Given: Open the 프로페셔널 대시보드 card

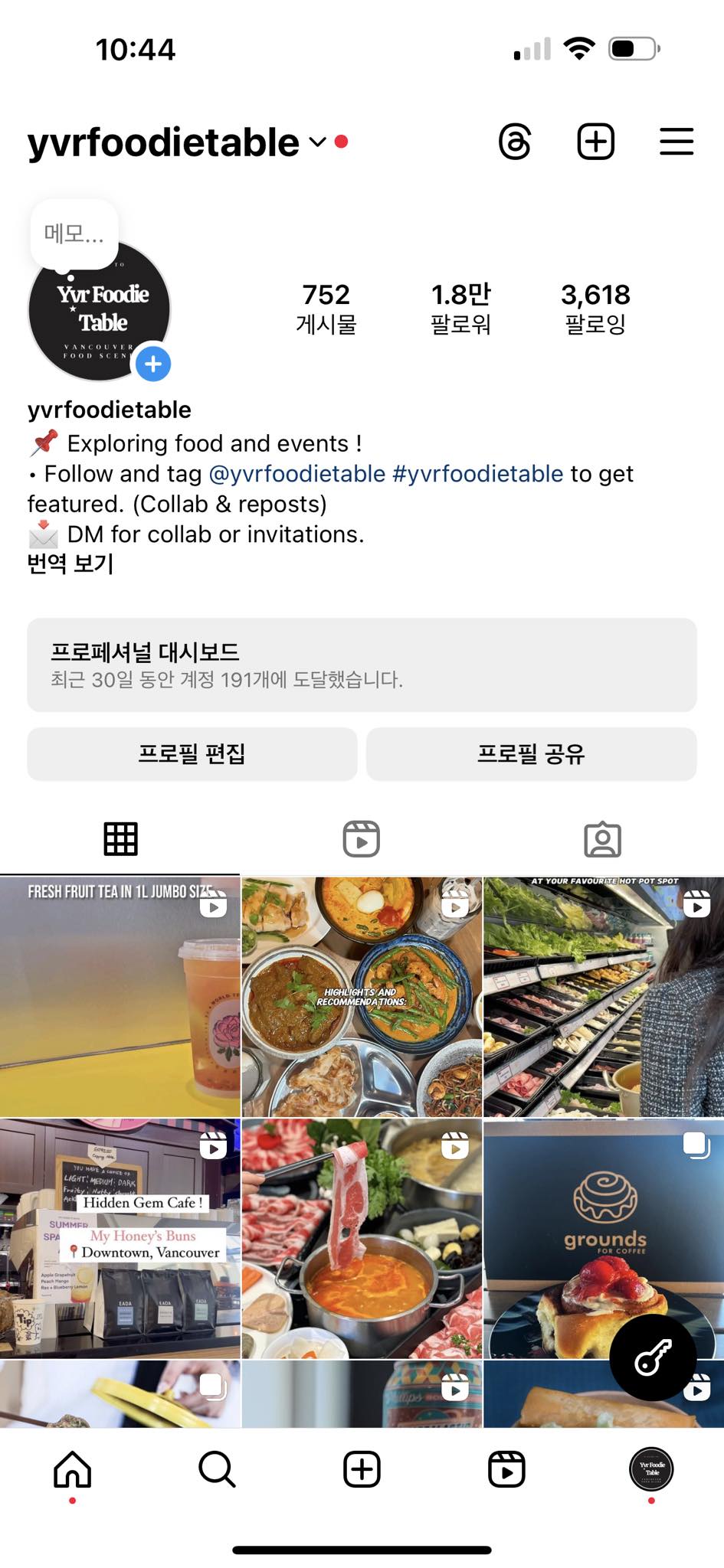Looking at the screenshot, I should tap(362, 665).
